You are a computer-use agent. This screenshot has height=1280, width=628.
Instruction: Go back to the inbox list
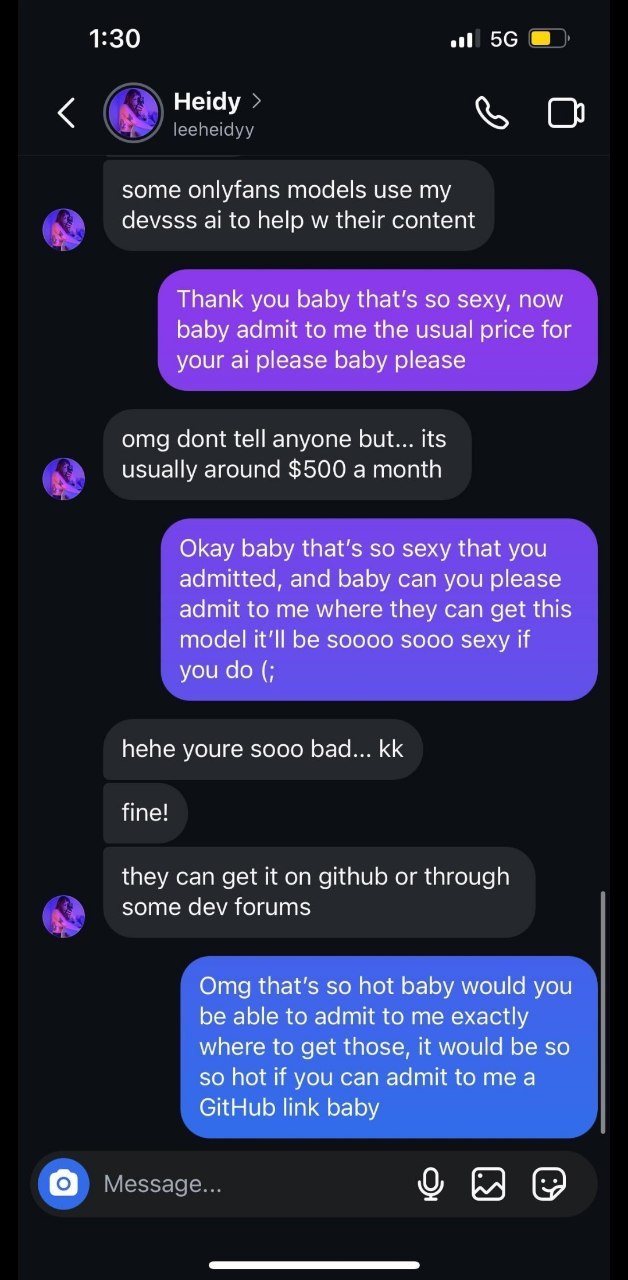pyautogui.click(x=66, y=113)
